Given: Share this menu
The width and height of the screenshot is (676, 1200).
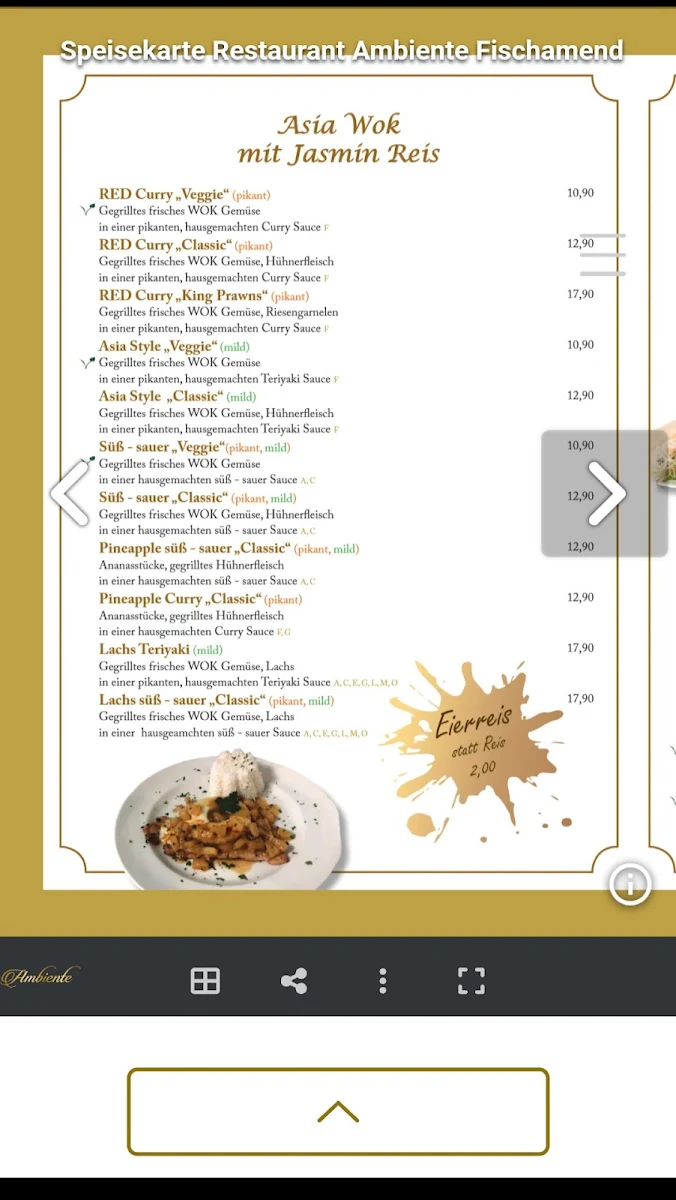Looking at the screenshot, I should [x=294, y=981].
